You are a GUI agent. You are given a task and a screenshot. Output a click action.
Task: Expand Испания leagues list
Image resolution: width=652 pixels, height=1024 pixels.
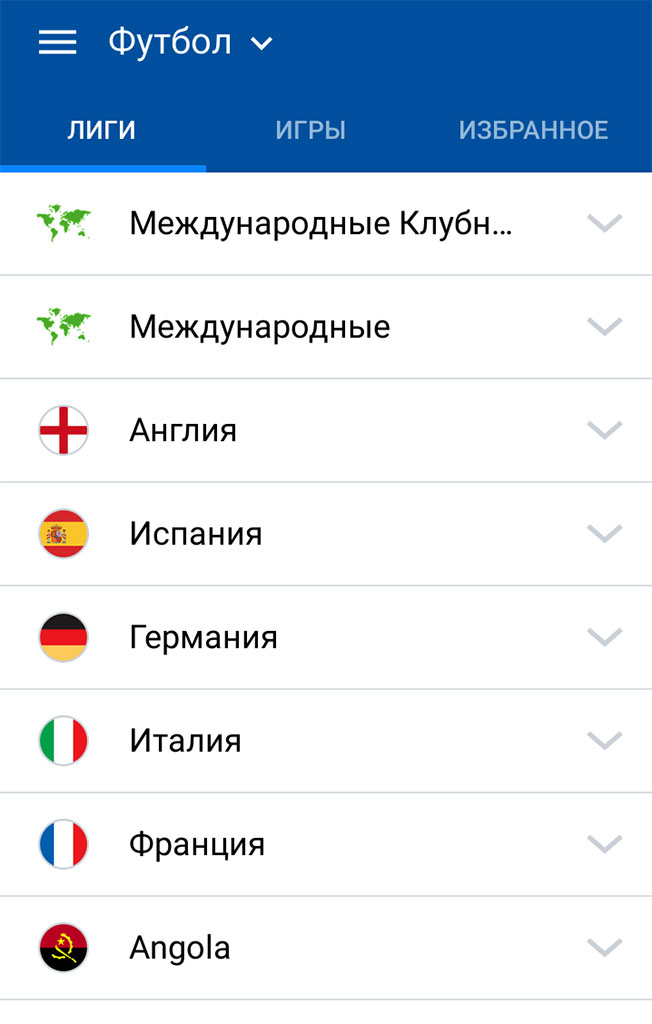point(605,533)
